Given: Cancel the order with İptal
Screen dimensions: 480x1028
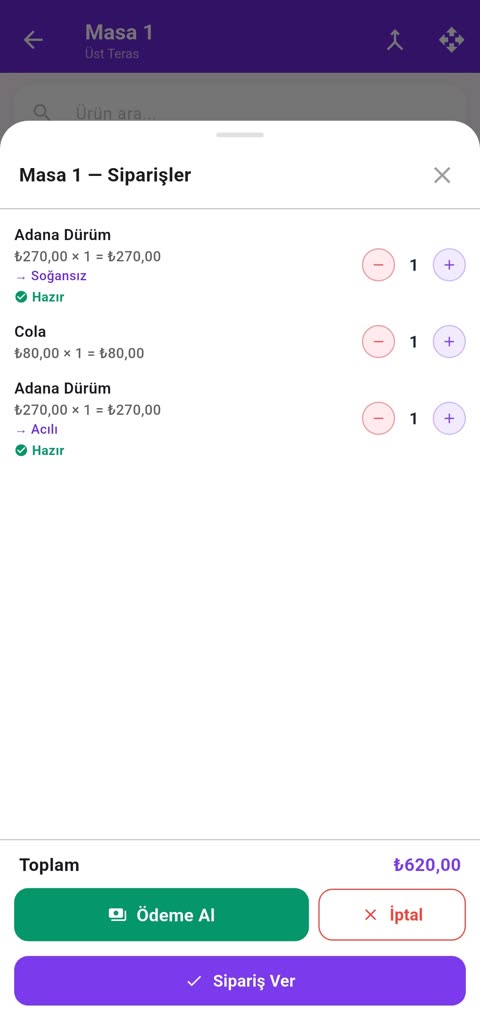Looking at the screenshot, I should 392,915.
